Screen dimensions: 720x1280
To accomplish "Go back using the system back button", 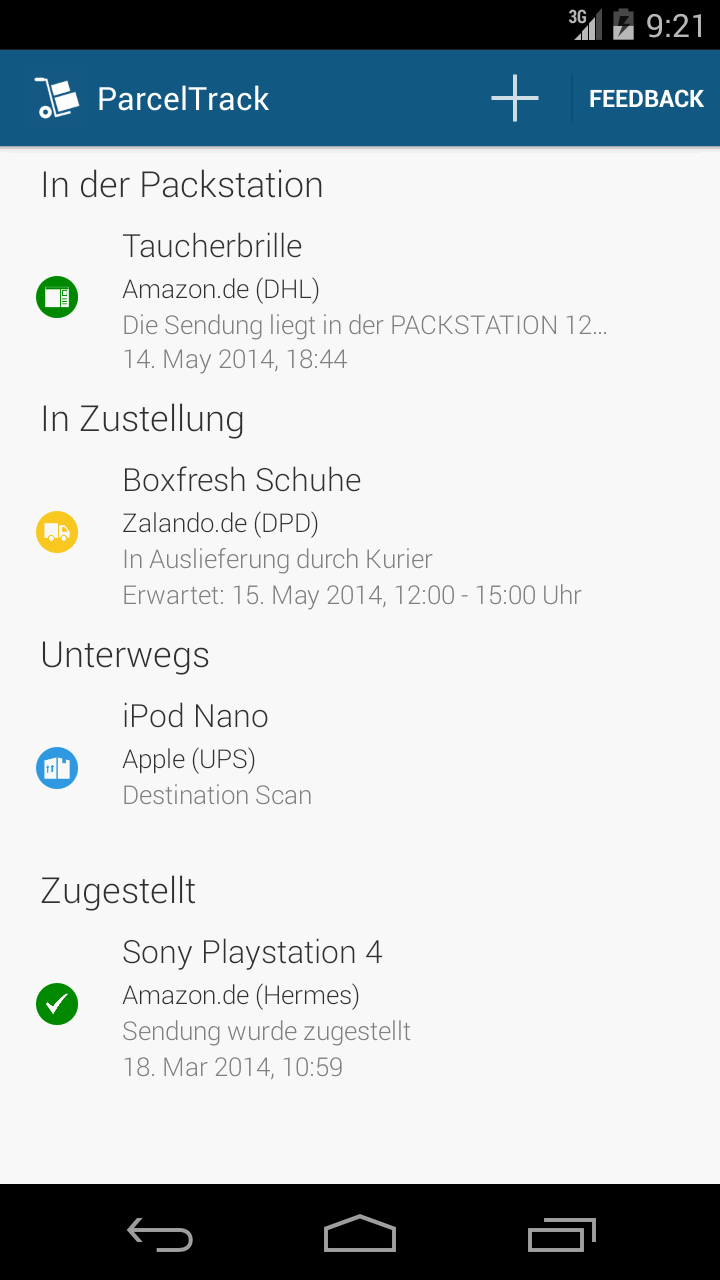I will (160, 1234).
